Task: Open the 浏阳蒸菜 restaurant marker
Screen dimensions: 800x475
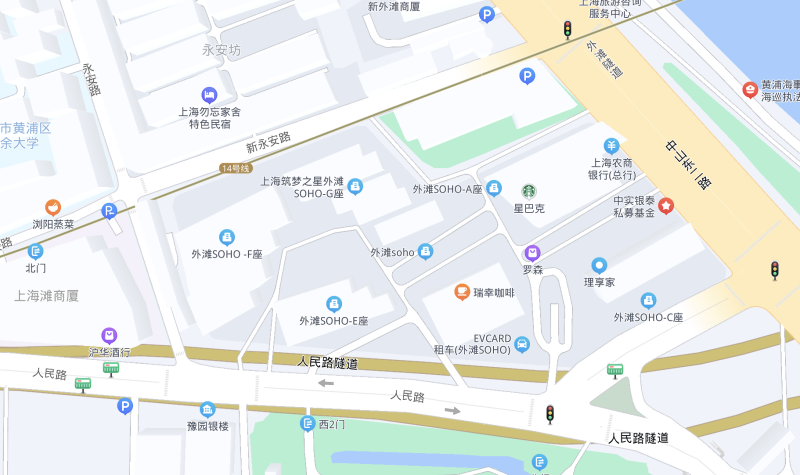Action: (53, 207)
